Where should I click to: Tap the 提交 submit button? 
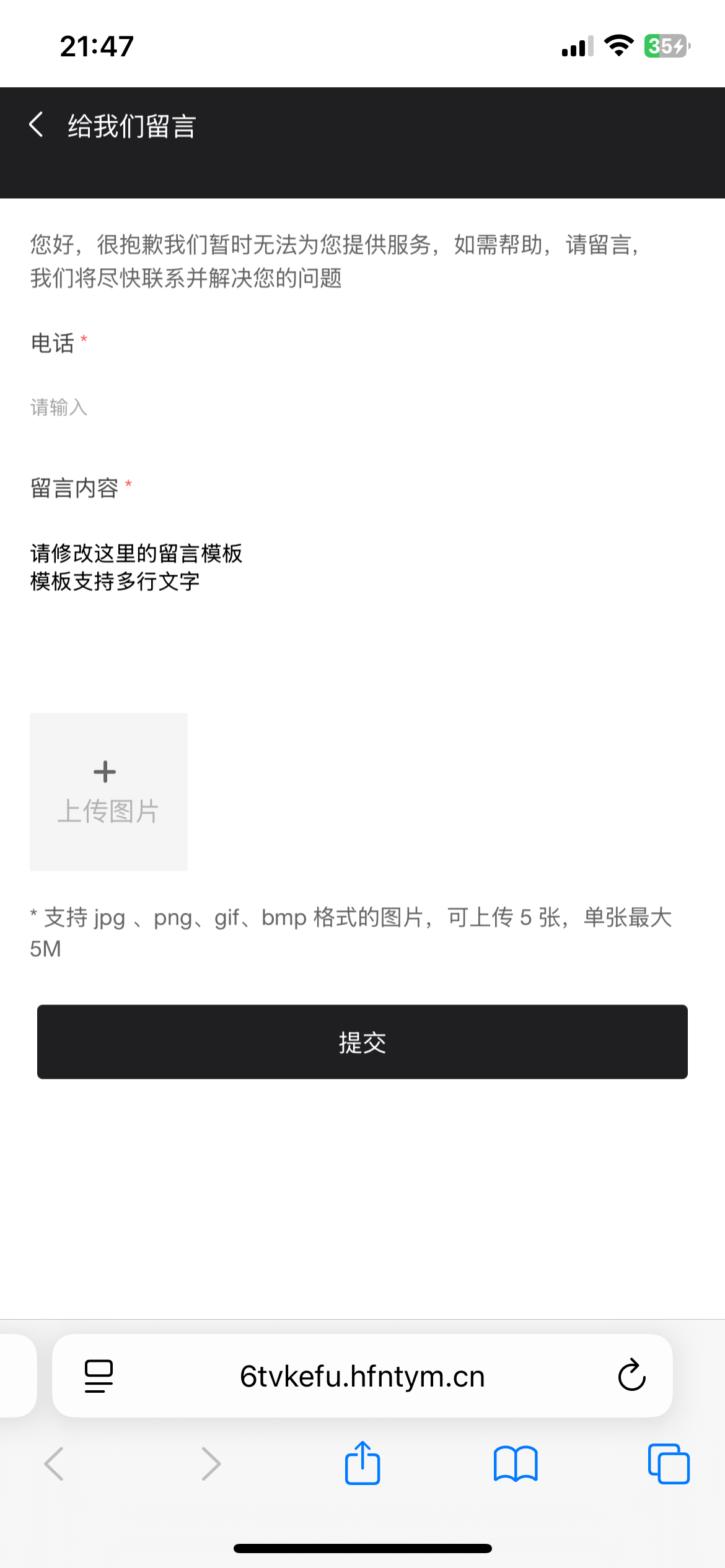362,1042
